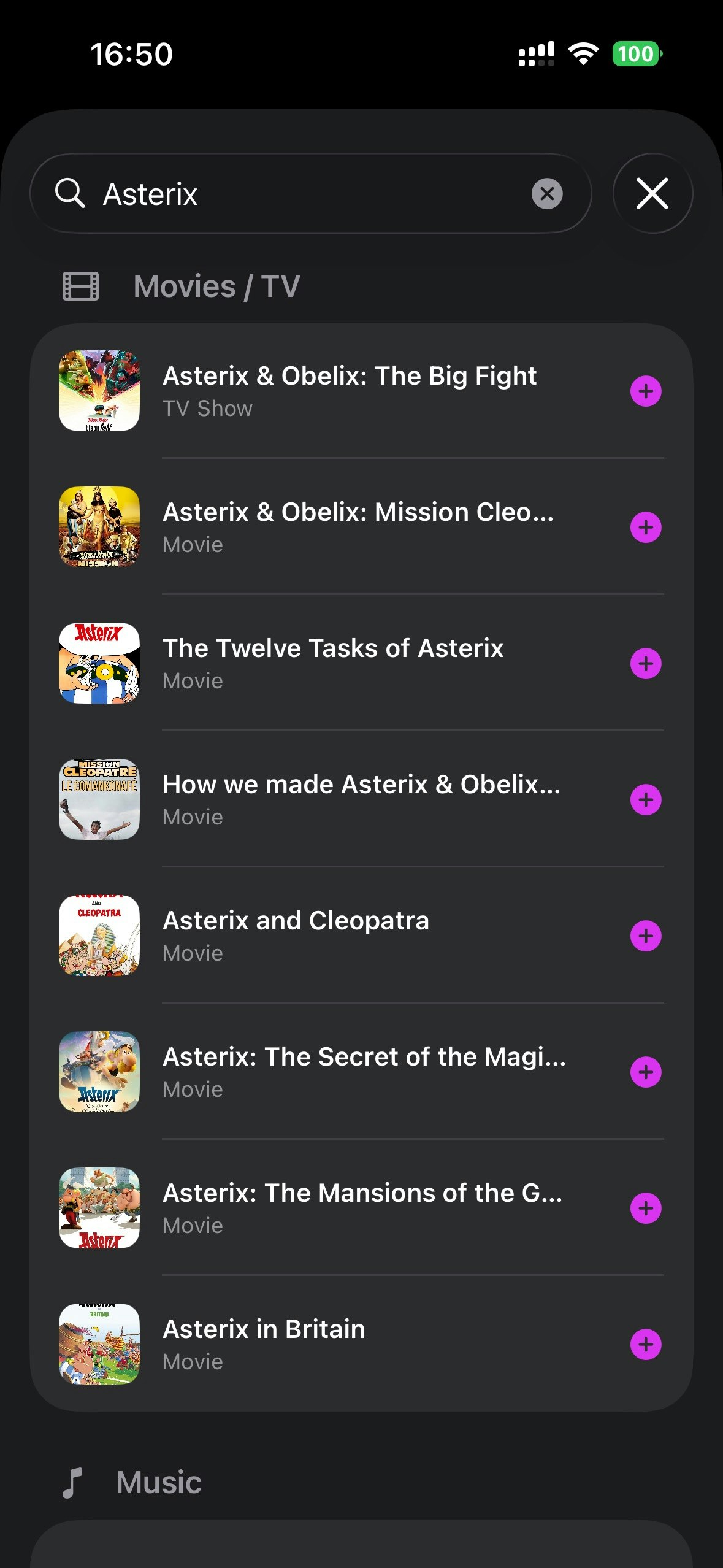Add Asterix and Cleopatra to list
The width and height of the screenshot is (723, 1568).
tap(646, 936)
